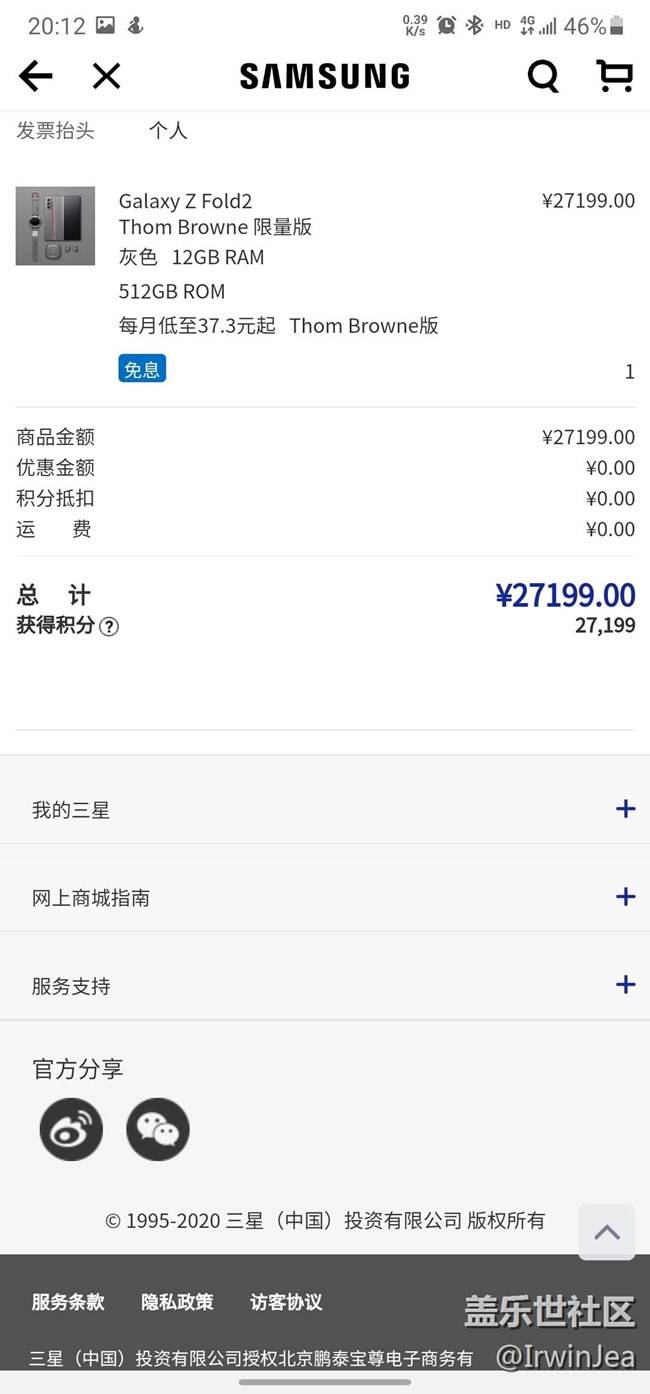Tap the question mark next to 获得积分
Viewport: 650px width, 1394px height.
(x=109, y=627)
